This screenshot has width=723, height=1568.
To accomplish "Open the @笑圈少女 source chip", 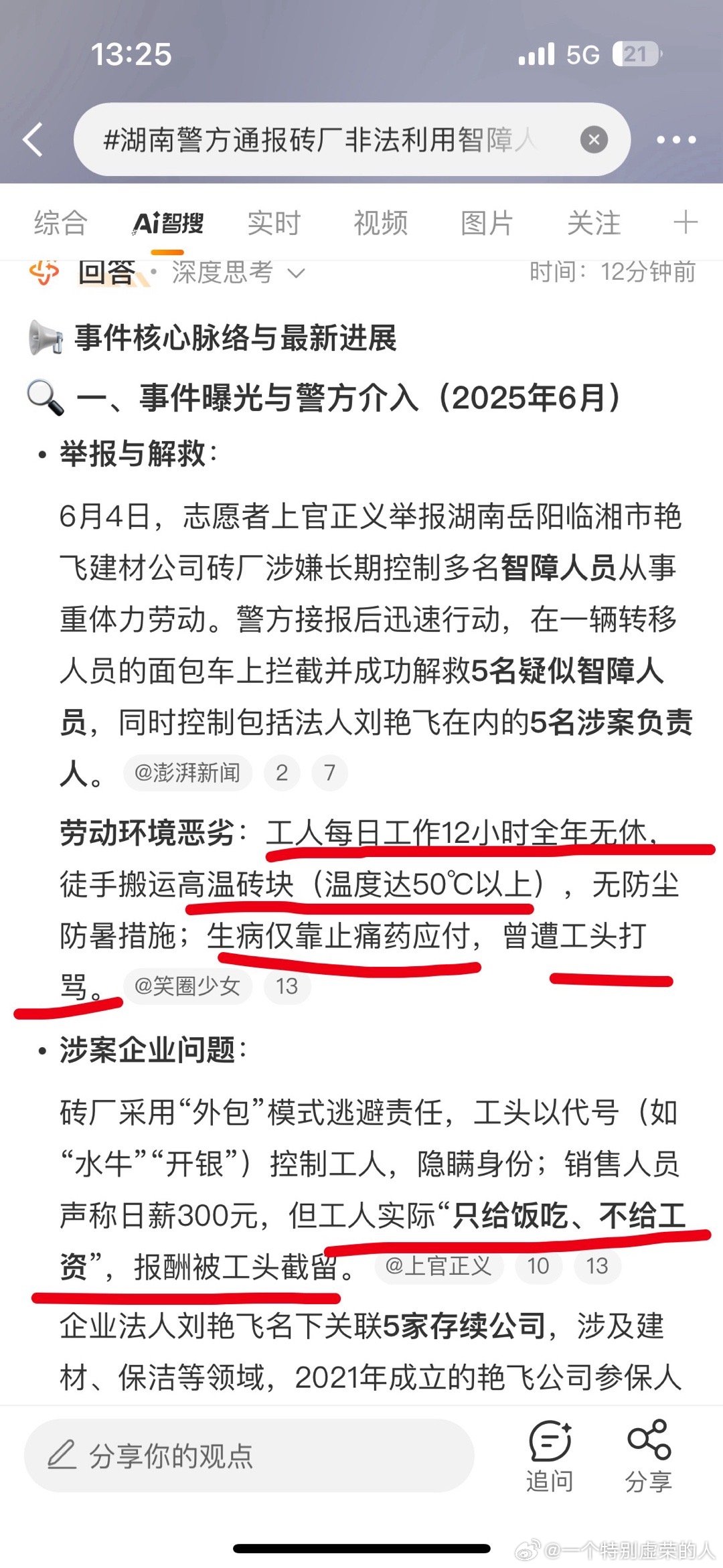I will coord(187,986).
